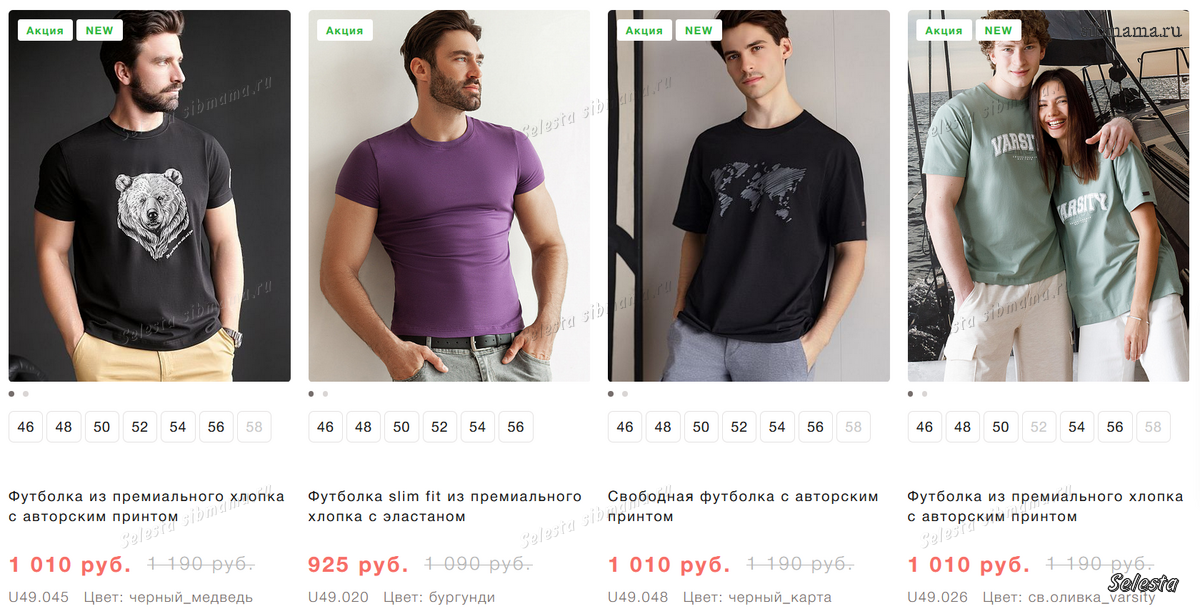The image size is (1200, 614).
Task: Pick size 46 for the olive Varsity t-shirt
Action: tap(925, 427)
